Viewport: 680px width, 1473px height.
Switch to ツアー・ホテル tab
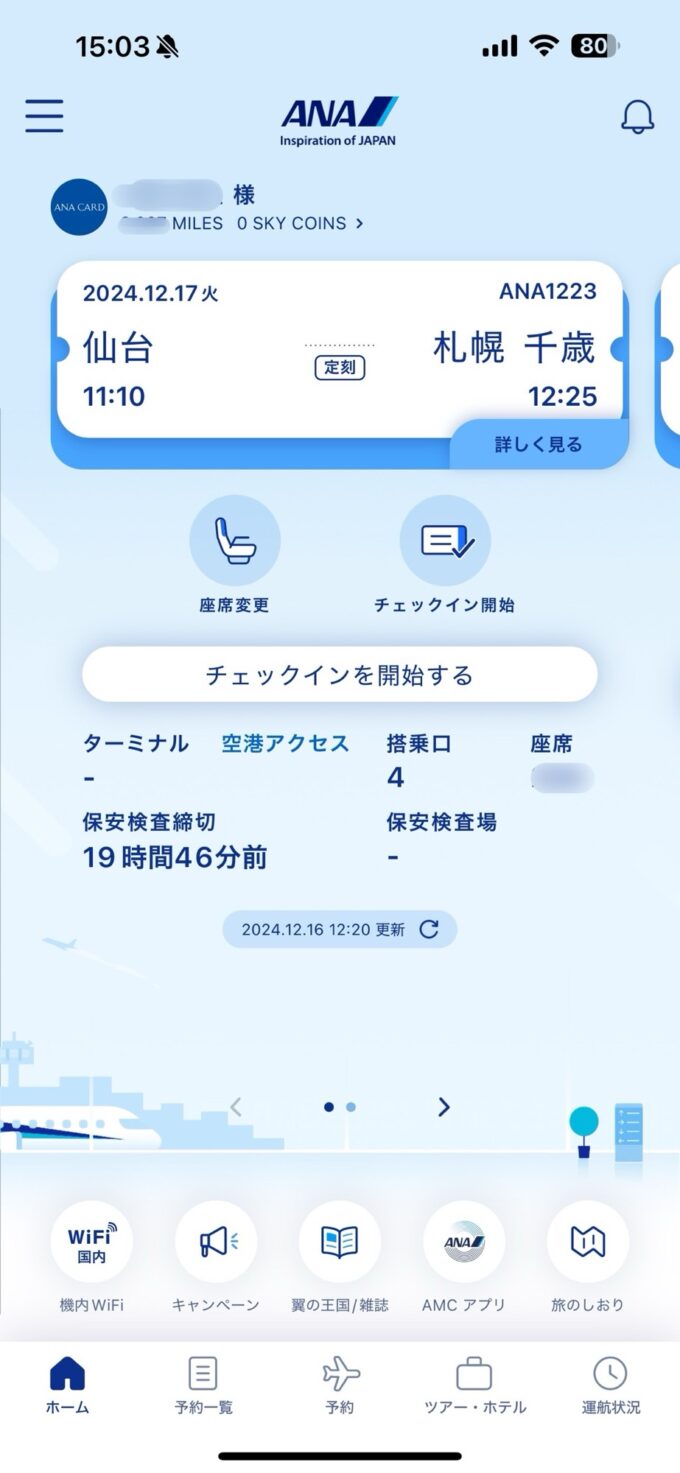point(475,1385)
